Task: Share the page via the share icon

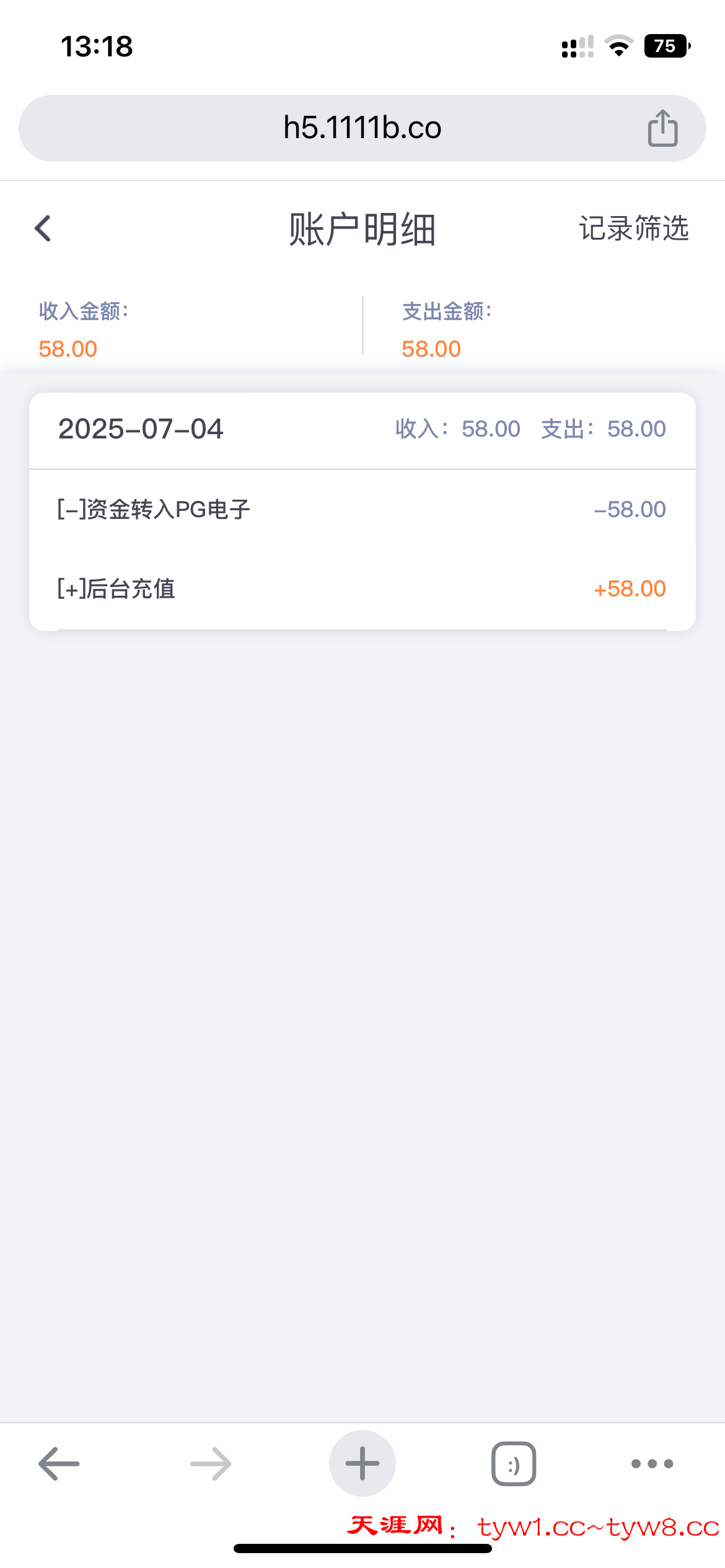Action: 662,128
